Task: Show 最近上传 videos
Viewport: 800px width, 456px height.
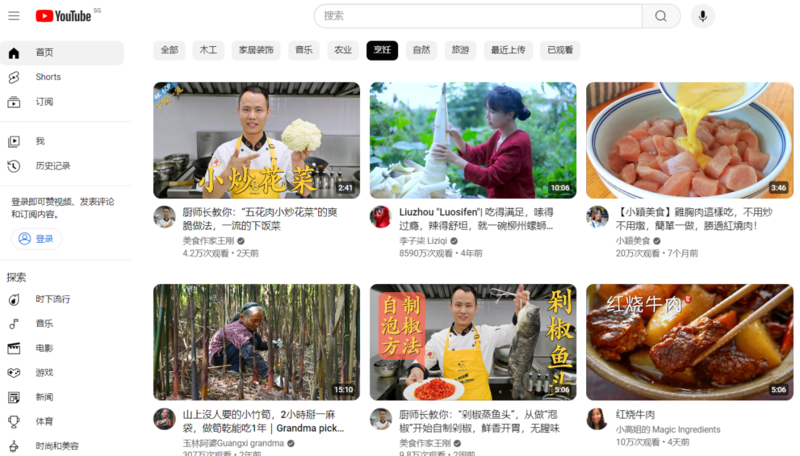Action: 507,50
